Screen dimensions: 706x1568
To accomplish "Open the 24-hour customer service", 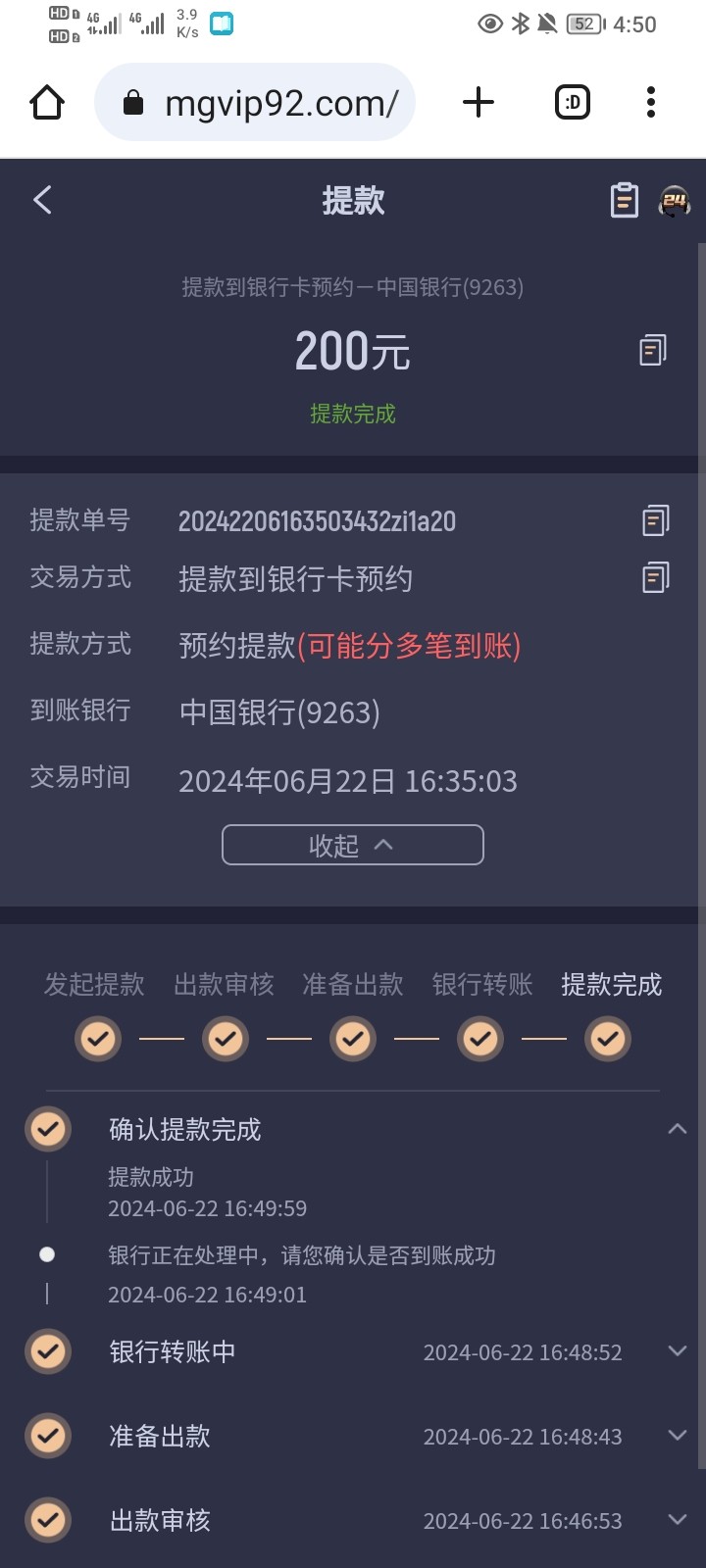I will coord(675,201).
